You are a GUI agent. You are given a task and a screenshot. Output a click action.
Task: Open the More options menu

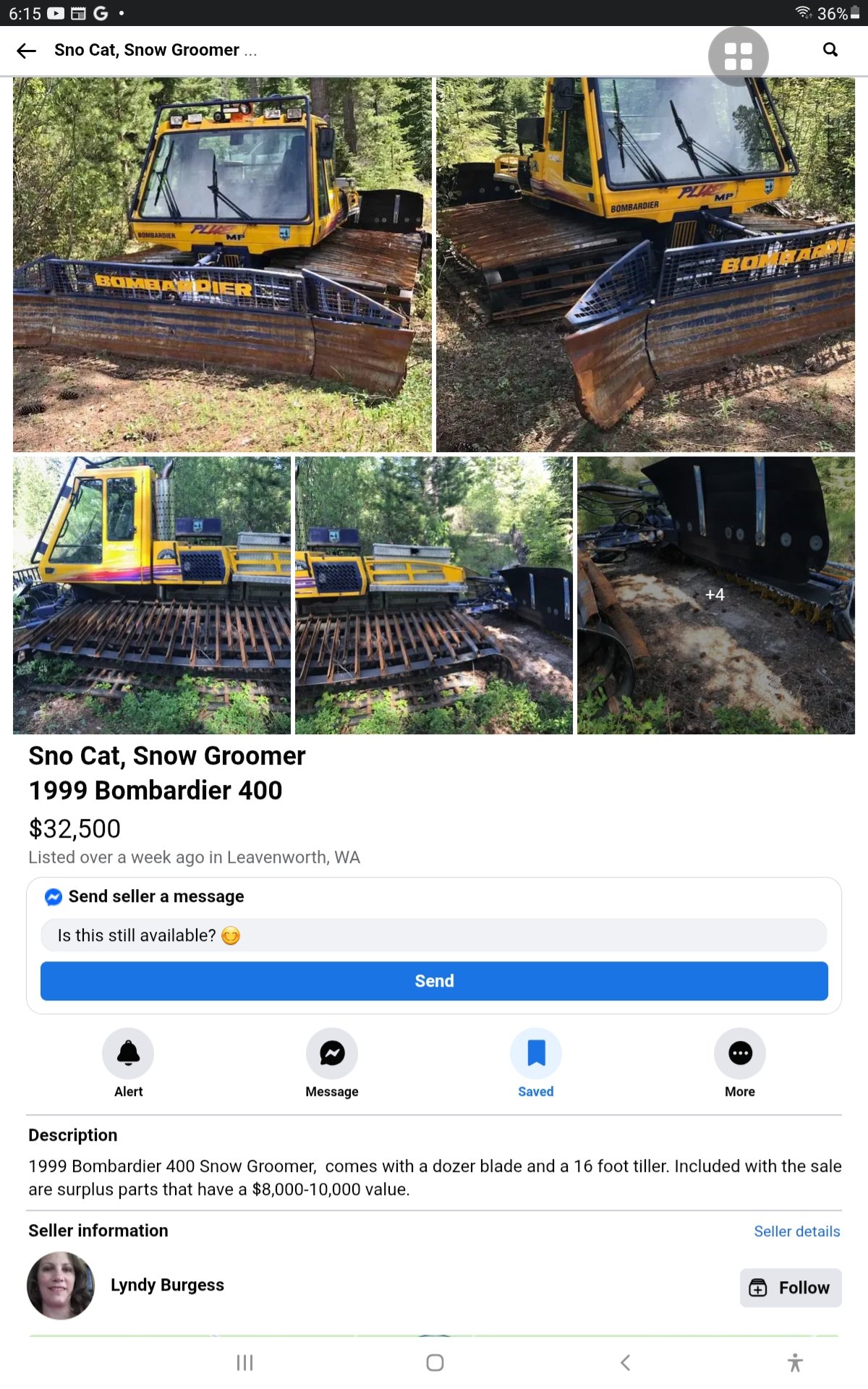coord(740,1063)
